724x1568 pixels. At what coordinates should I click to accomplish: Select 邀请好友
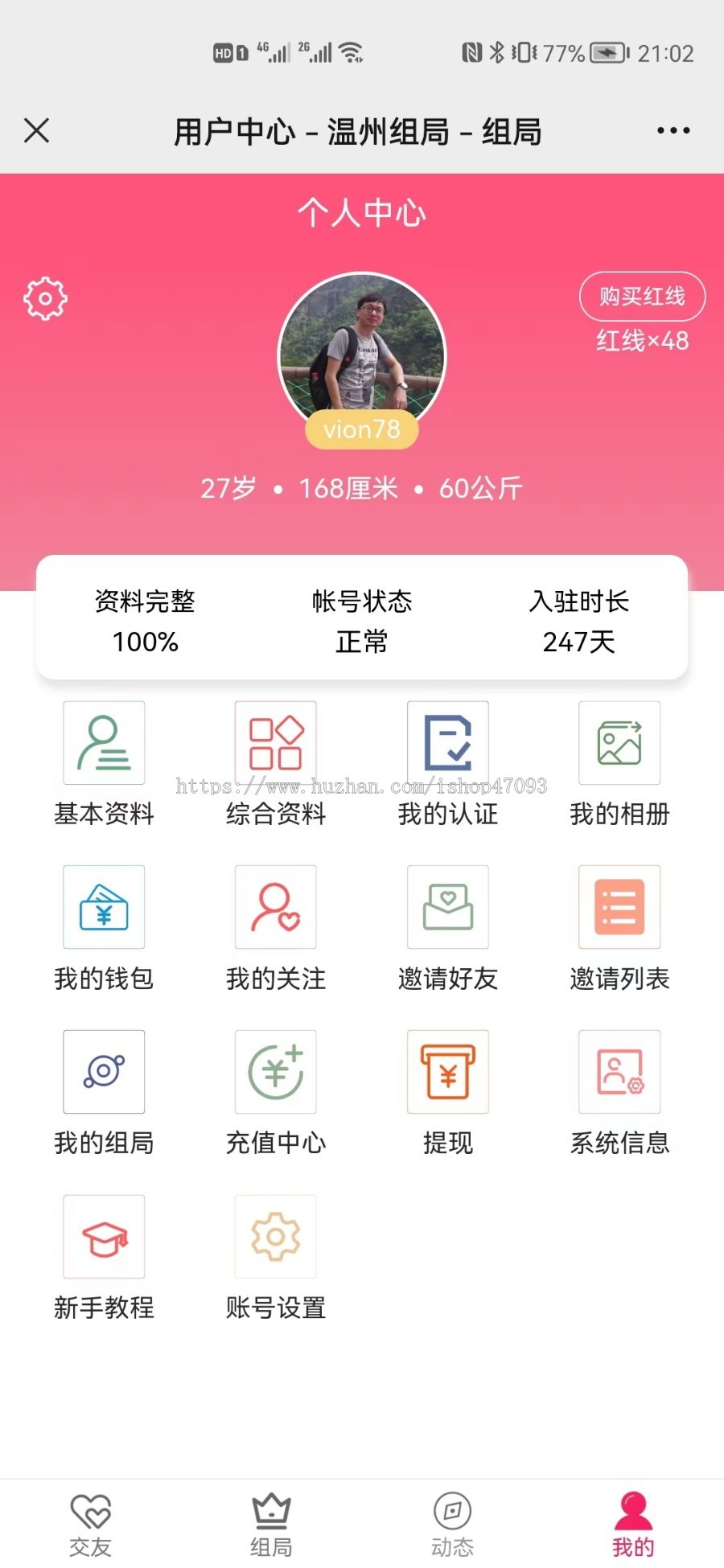448,907
